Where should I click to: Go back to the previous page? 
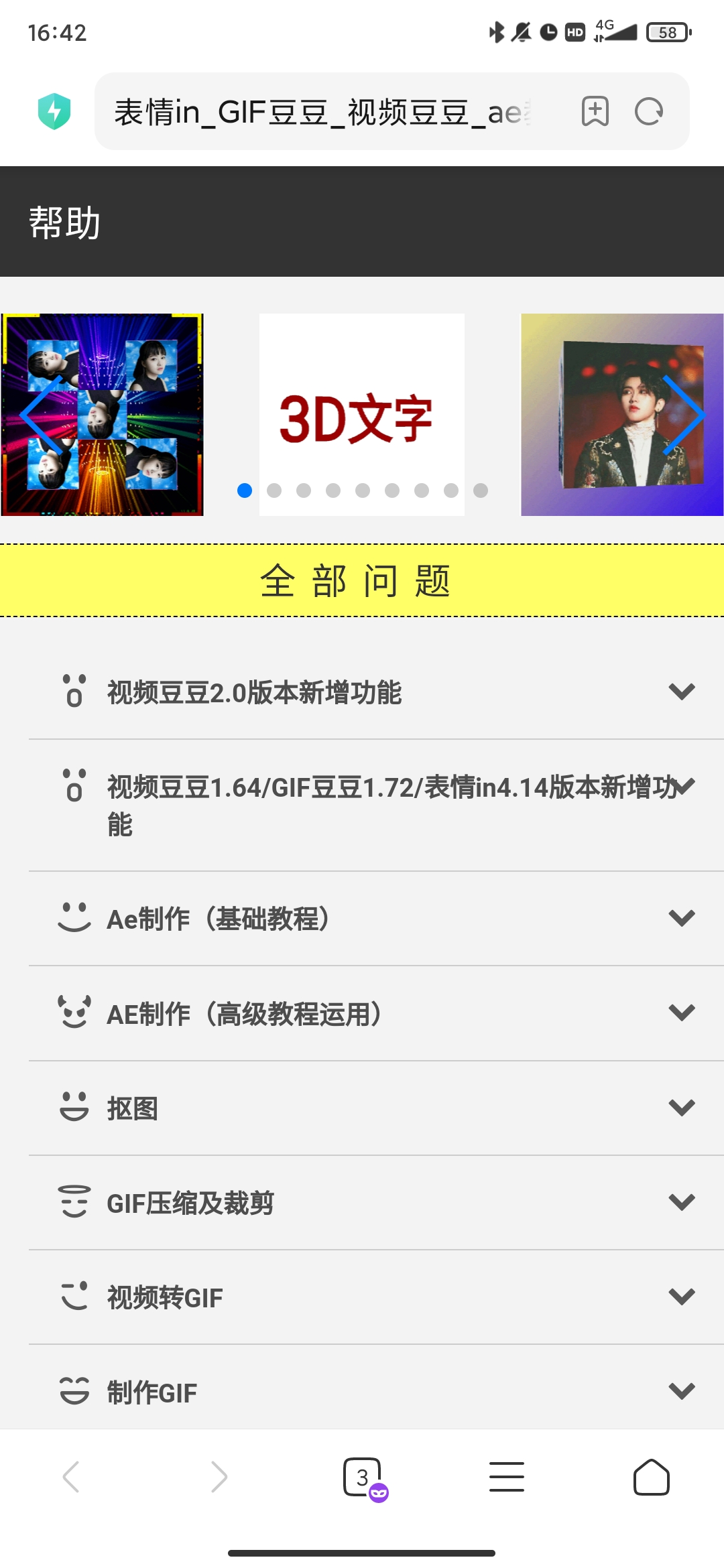(x=72, y=1477)
